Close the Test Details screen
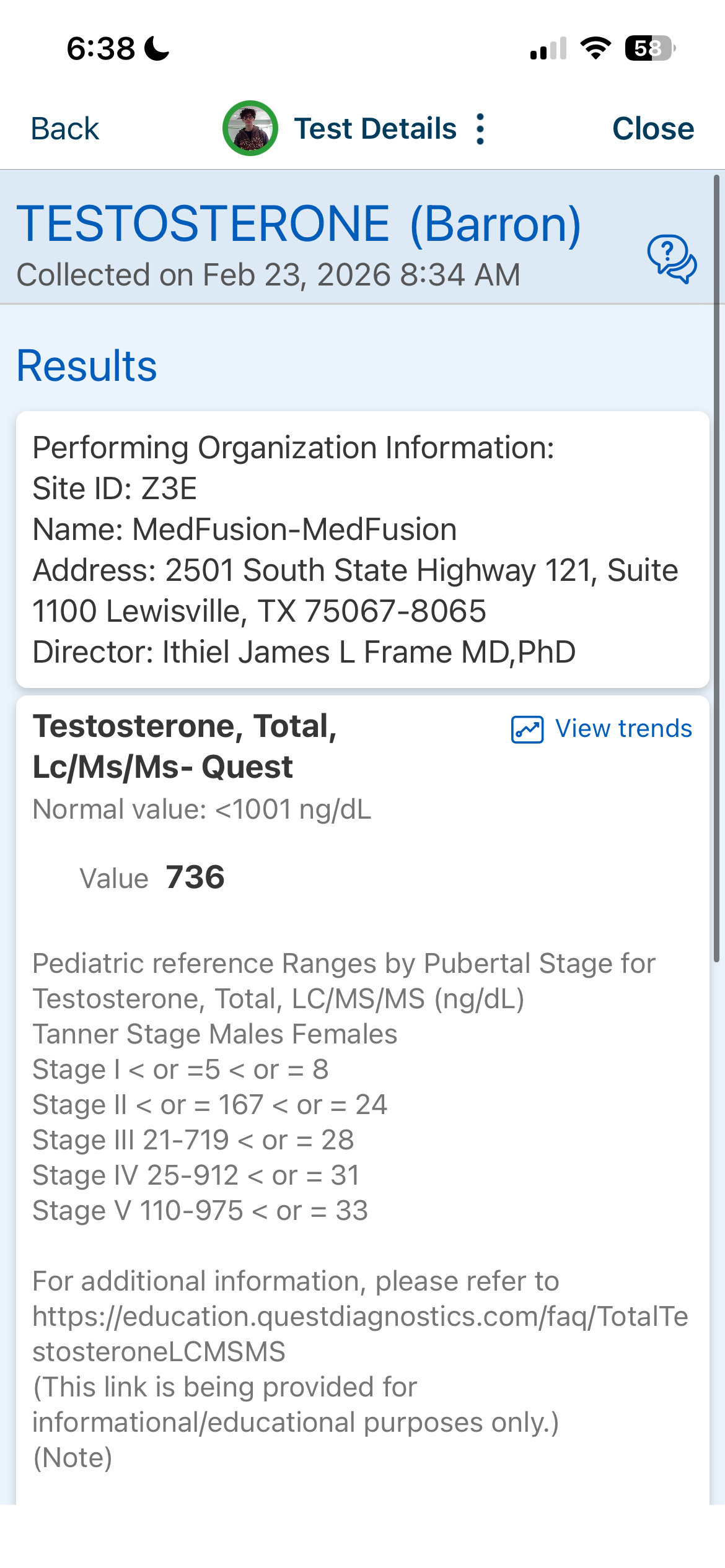725x1568 pixels. [652, 129]
